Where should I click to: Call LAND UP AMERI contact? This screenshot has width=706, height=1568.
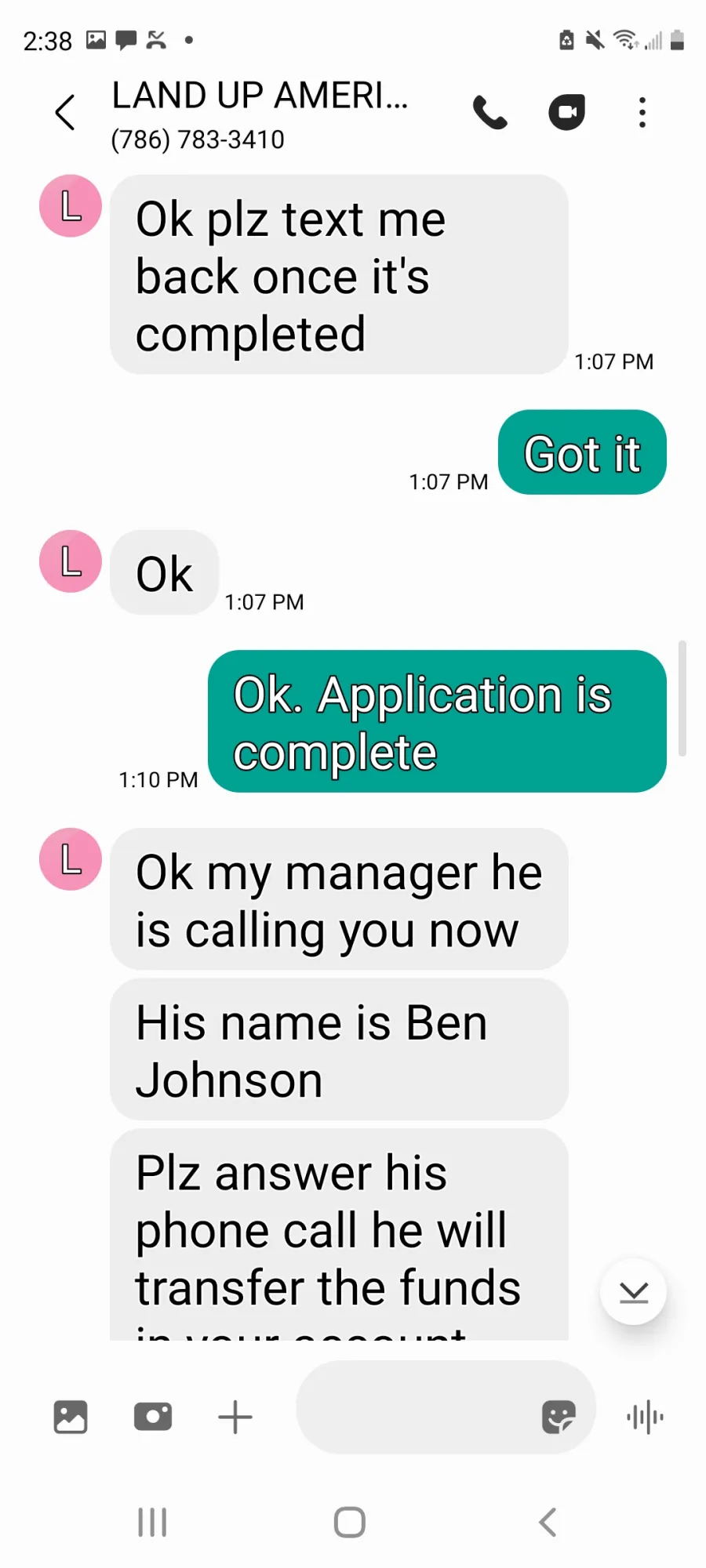(490, 113)
